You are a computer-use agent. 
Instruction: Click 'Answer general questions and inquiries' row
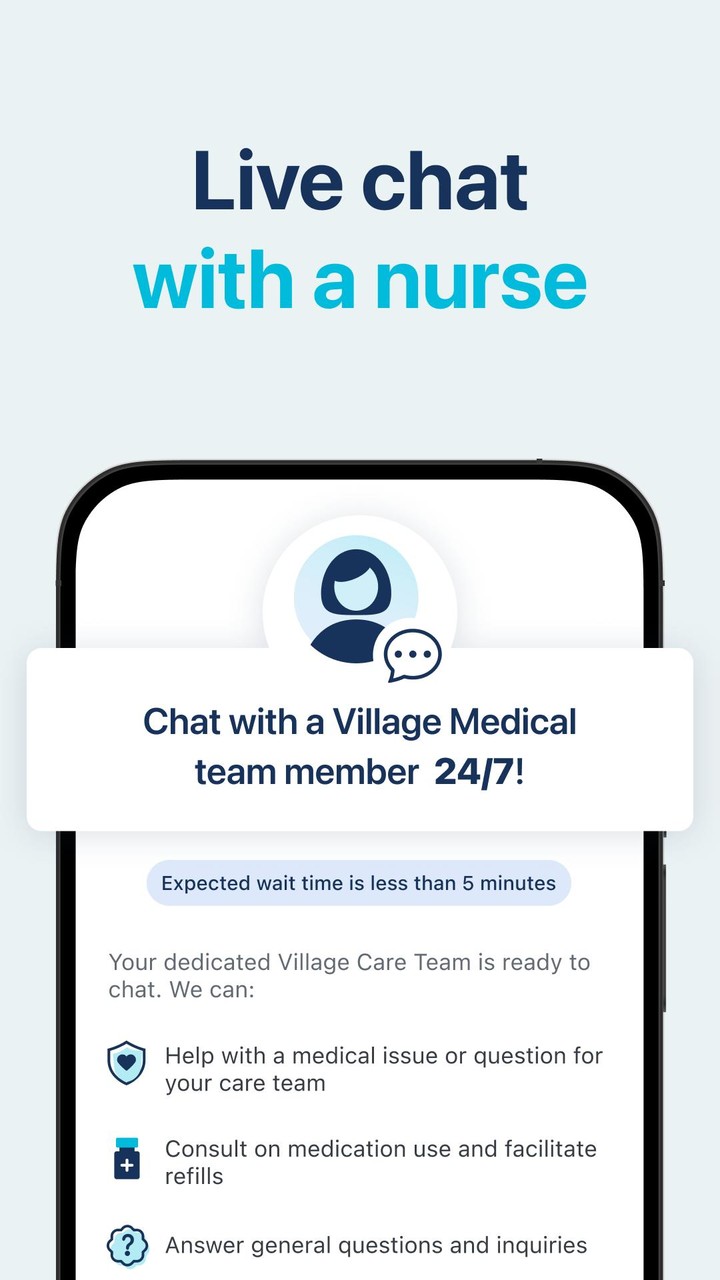pyautogui.click(x=374, y=1245)
